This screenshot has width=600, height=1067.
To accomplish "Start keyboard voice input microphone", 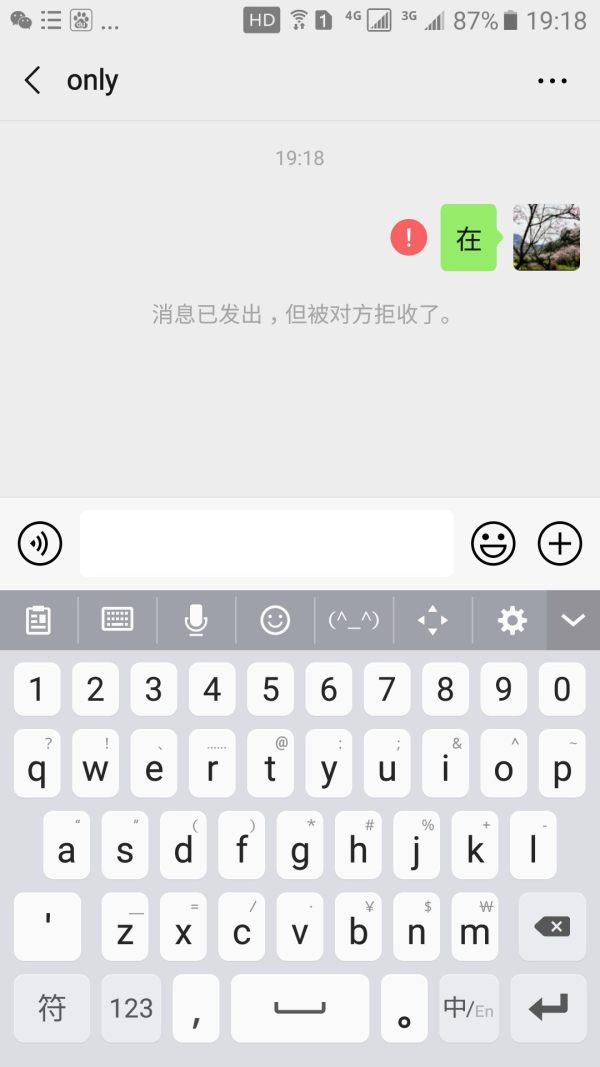I will coord(196,621).
